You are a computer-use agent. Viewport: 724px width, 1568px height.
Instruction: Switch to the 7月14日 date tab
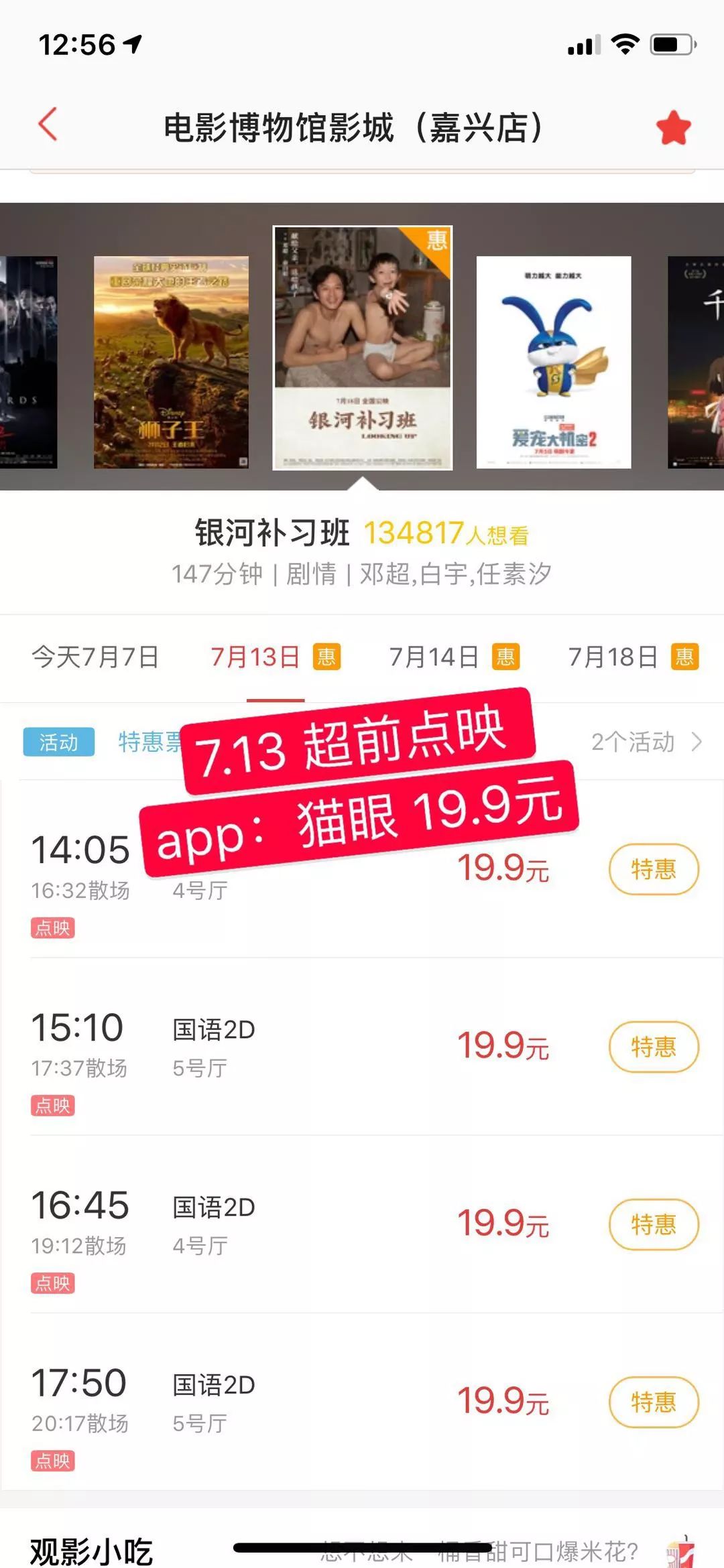(x=454, y=657)
